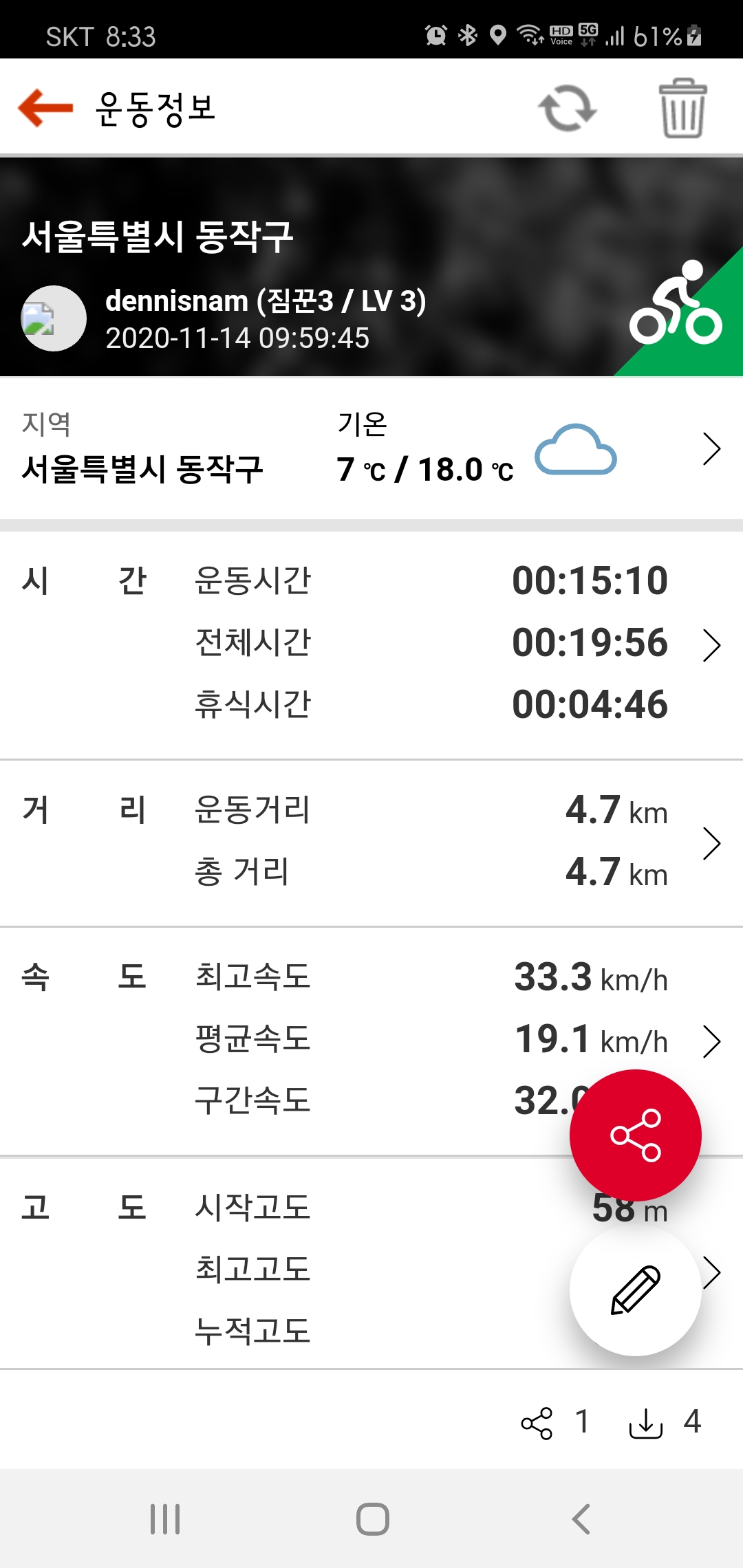
Task: Tap system home button
Action: [372, 1518]
